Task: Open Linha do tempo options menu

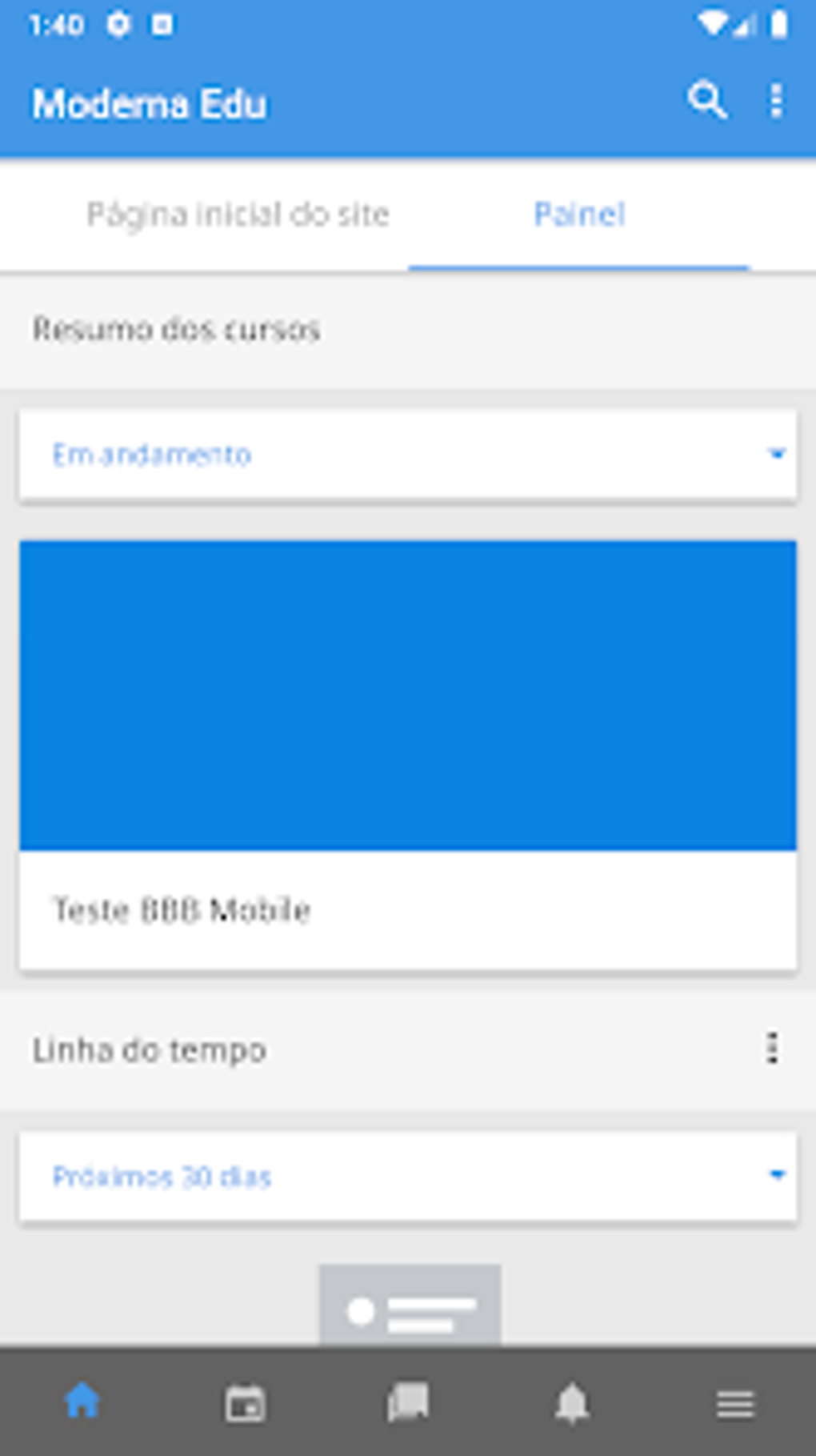Action: click(772, 1049)
